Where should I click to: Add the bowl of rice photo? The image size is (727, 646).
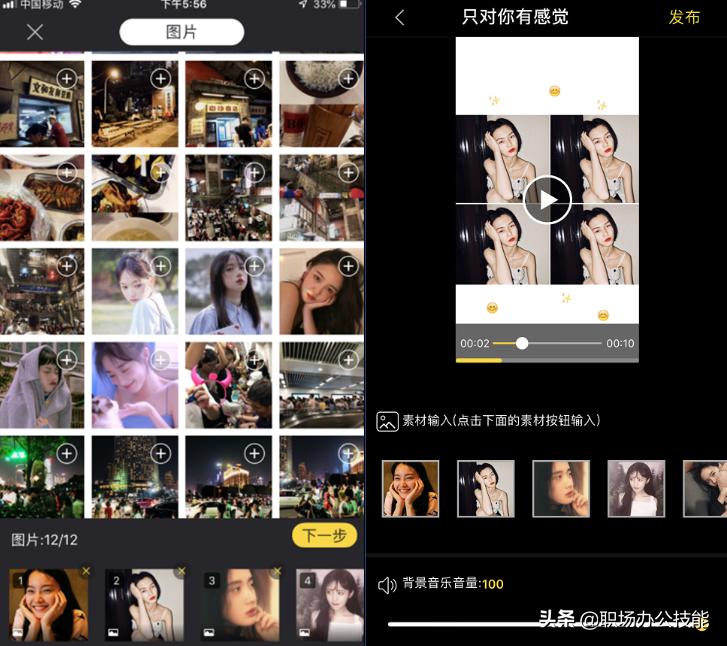[x=348, y=78]
